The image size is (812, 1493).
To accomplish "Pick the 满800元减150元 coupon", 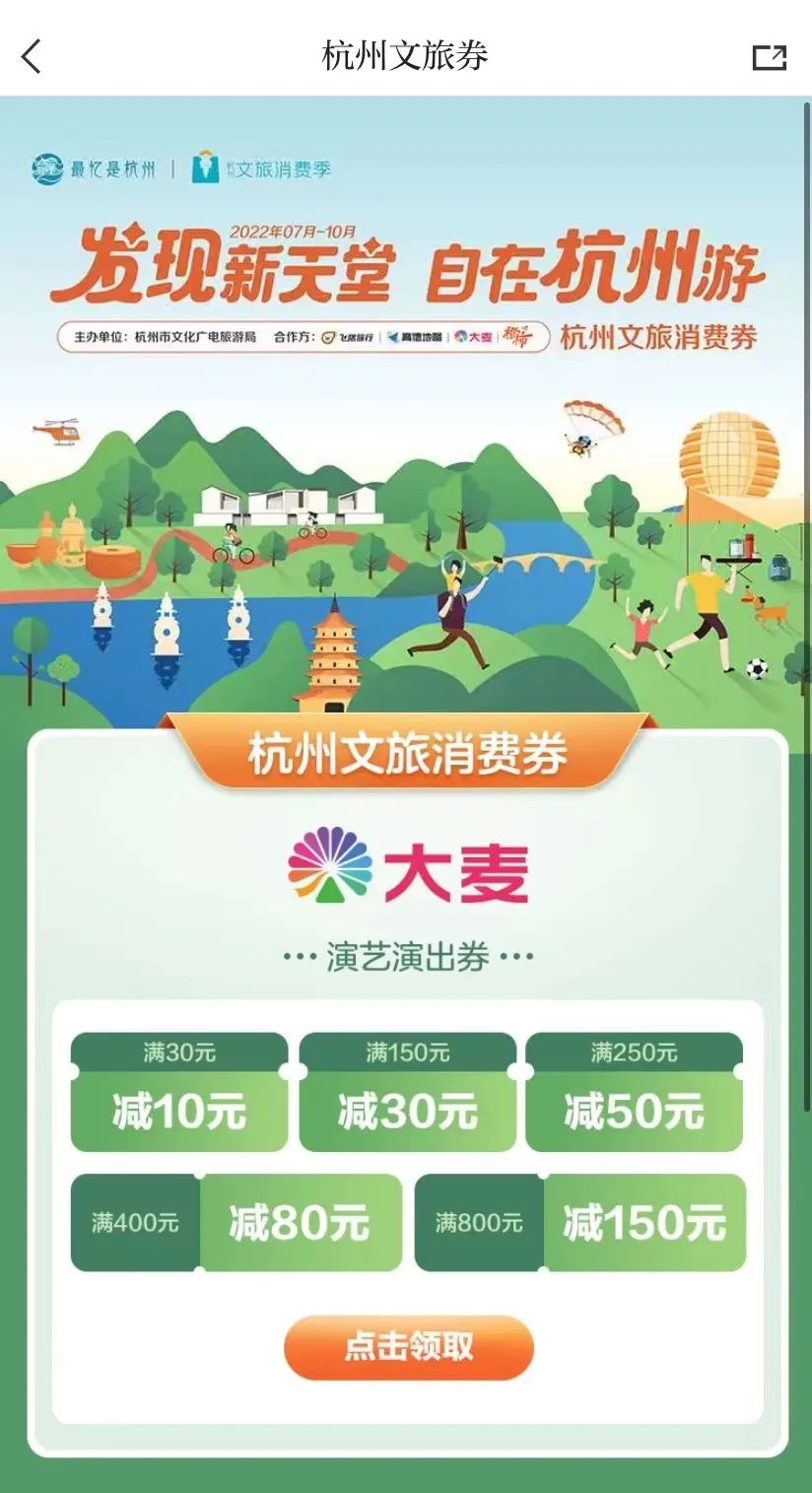I will tap(579, 1223).
